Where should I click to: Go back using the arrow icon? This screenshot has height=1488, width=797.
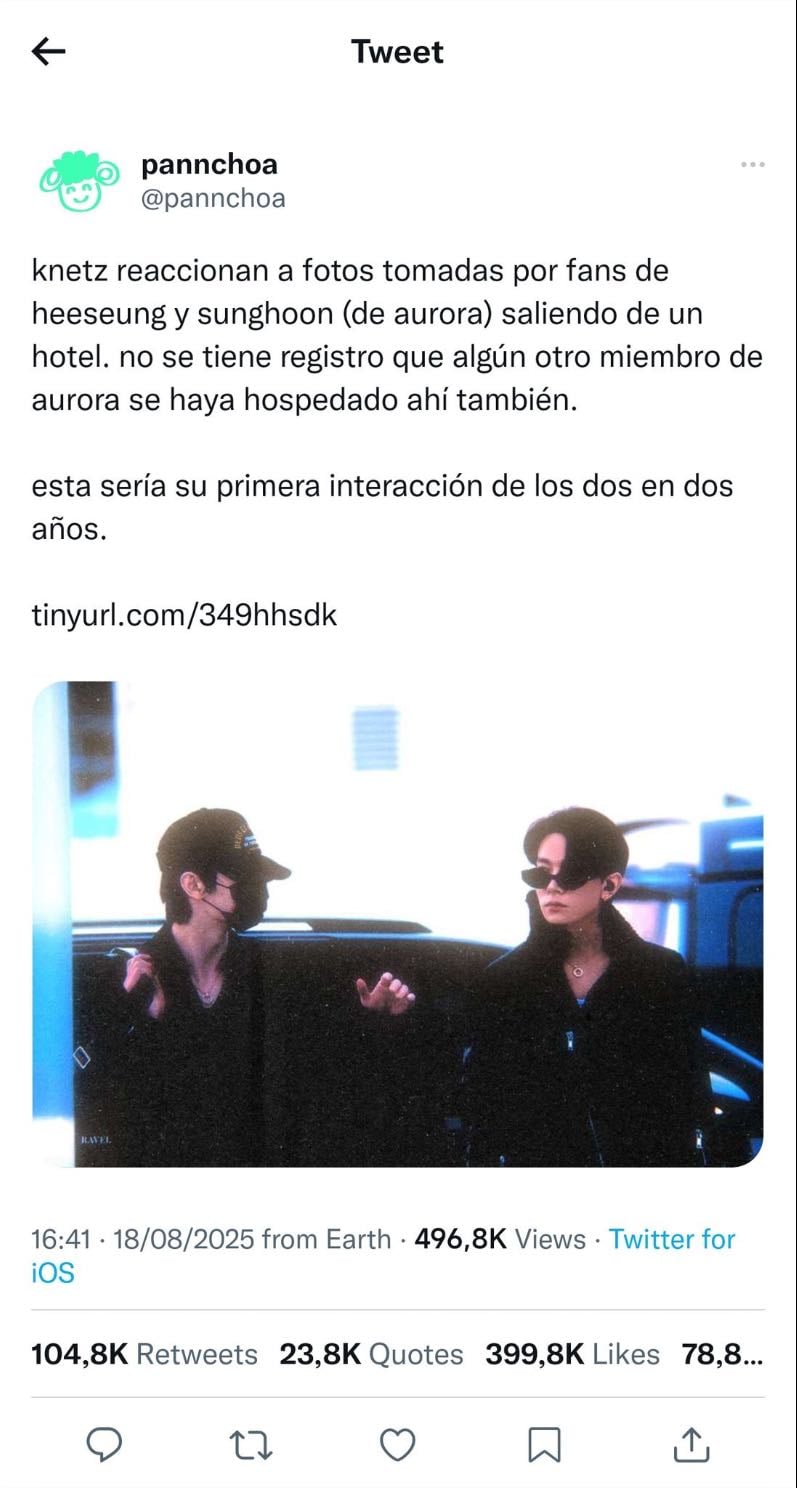pyautogui.click(x=49, y=52)
